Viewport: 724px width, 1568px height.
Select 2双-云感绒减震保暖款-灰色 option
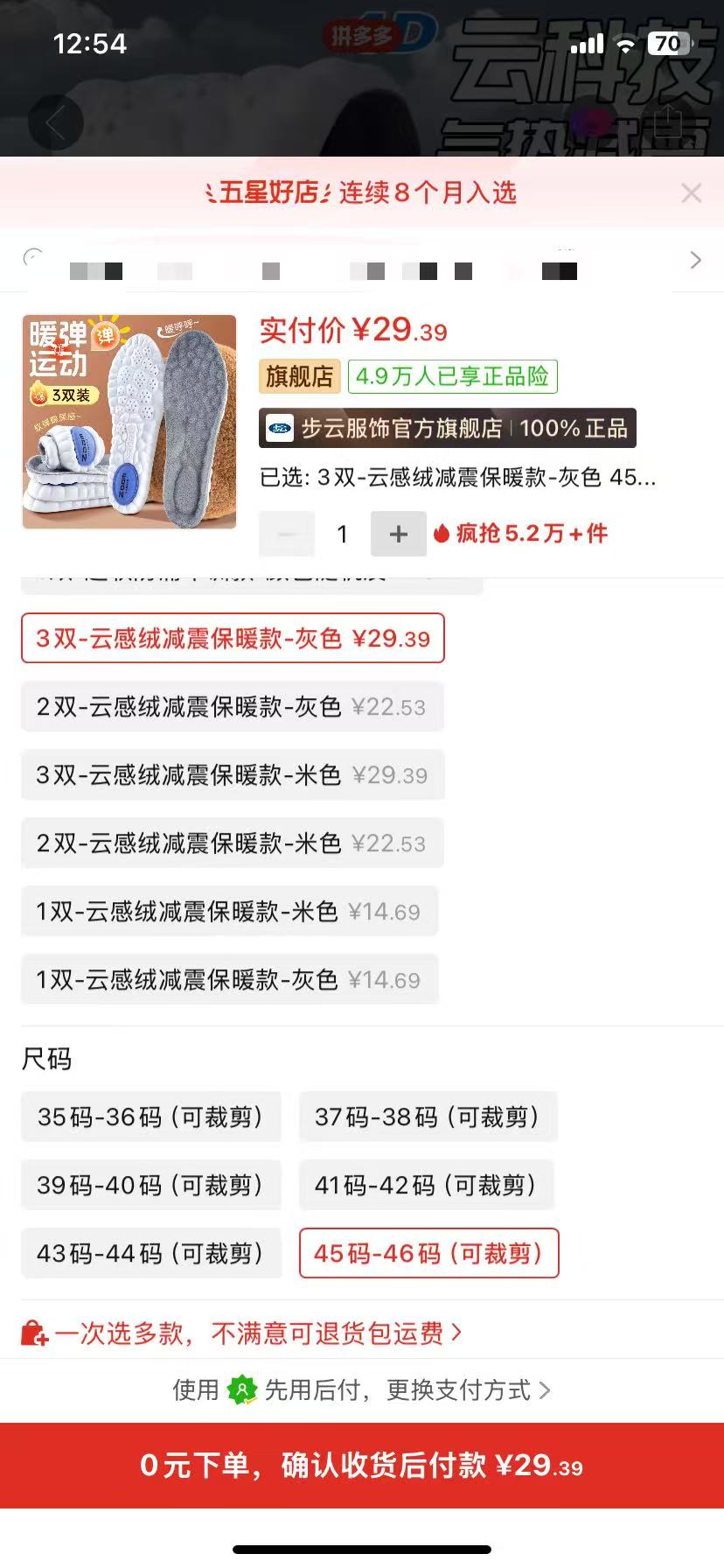[232, 707]
